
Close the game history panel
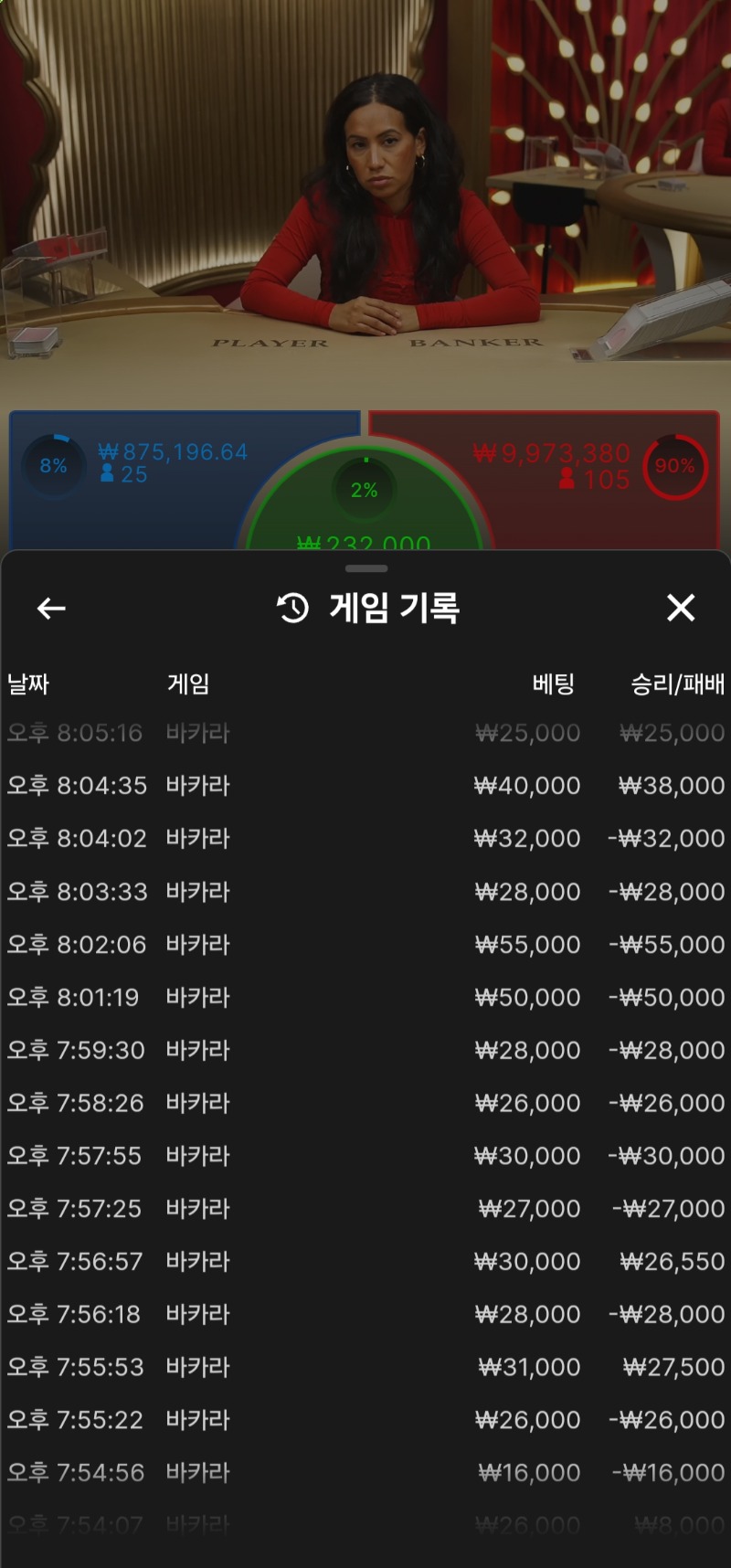point(681,608)
